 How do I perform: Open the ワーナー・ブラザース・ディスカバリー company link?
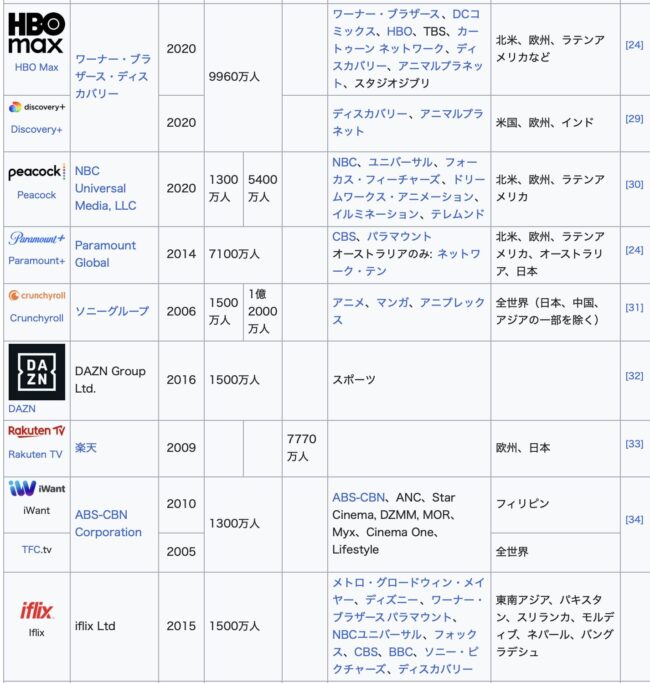point(112,76)
